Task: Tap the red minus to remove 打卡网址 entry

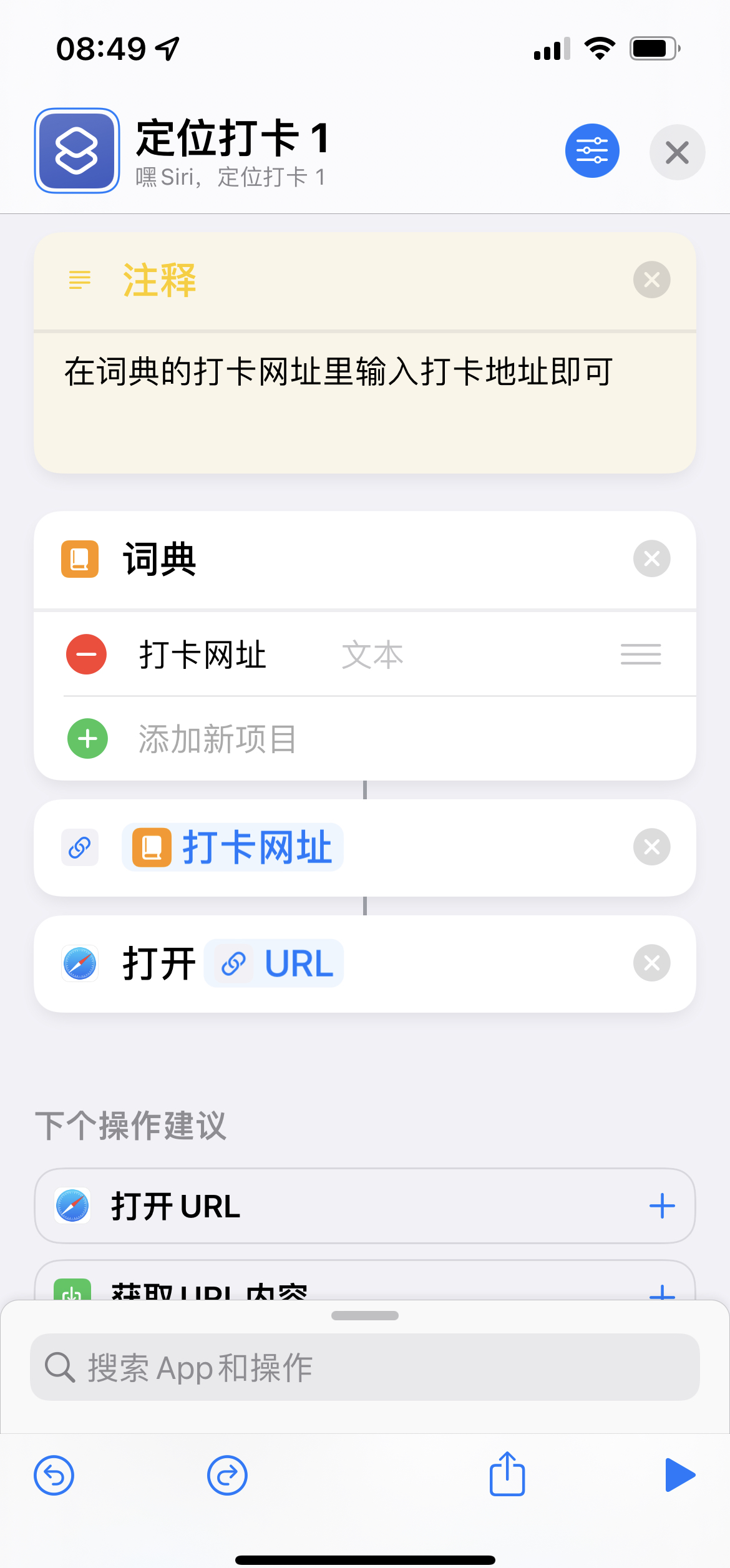Action: coord(86,654)
